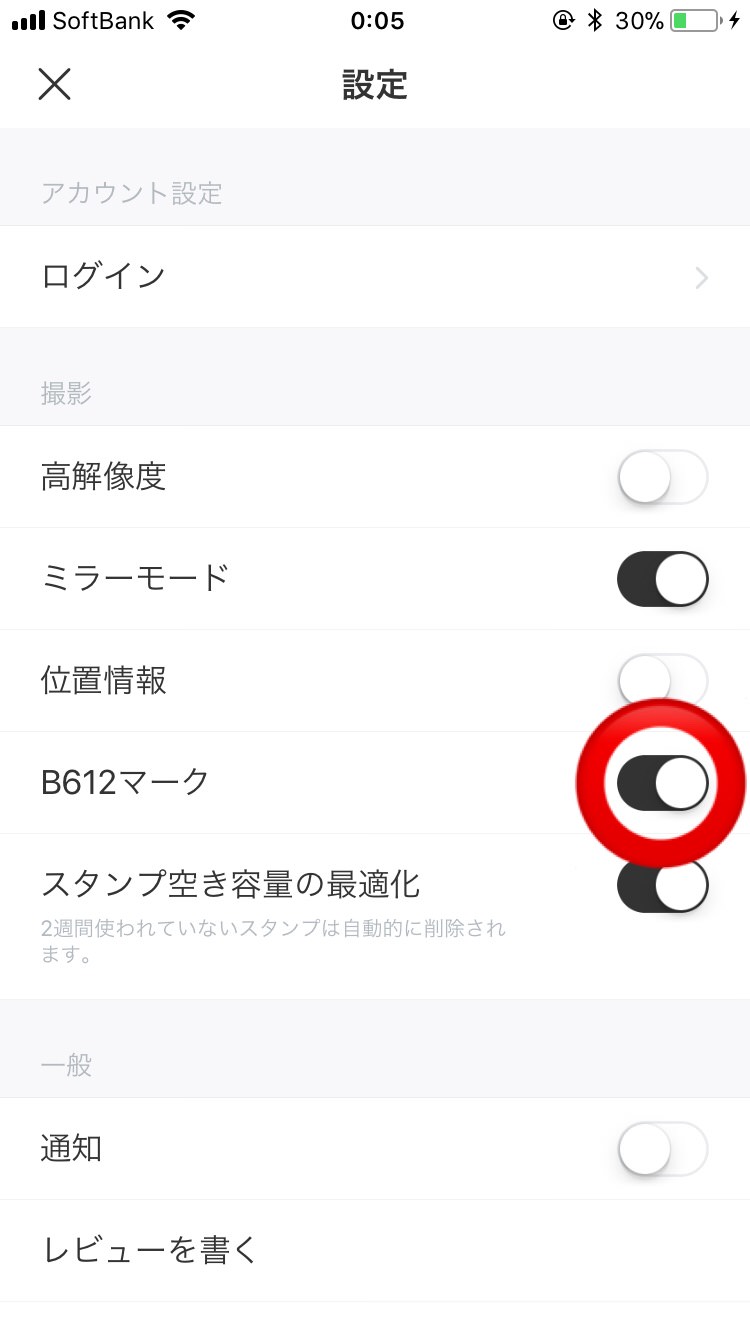This screenshot has height=1334, width=750.
Task: Turn off the ミラーモード switch
Action: [663, 579]
